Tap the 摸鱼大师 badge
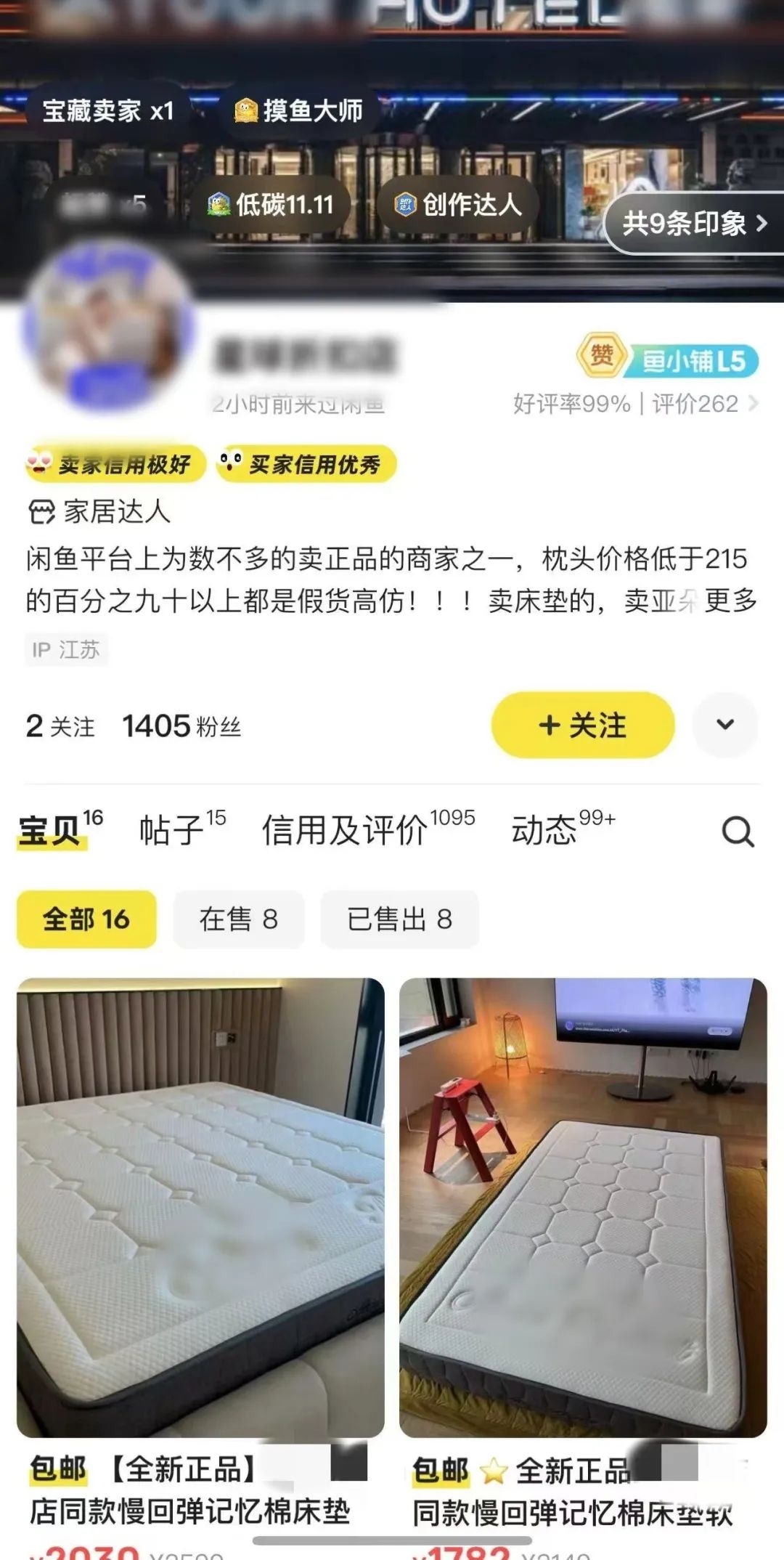The image size is (784, 1560). (x=299, y=111)
